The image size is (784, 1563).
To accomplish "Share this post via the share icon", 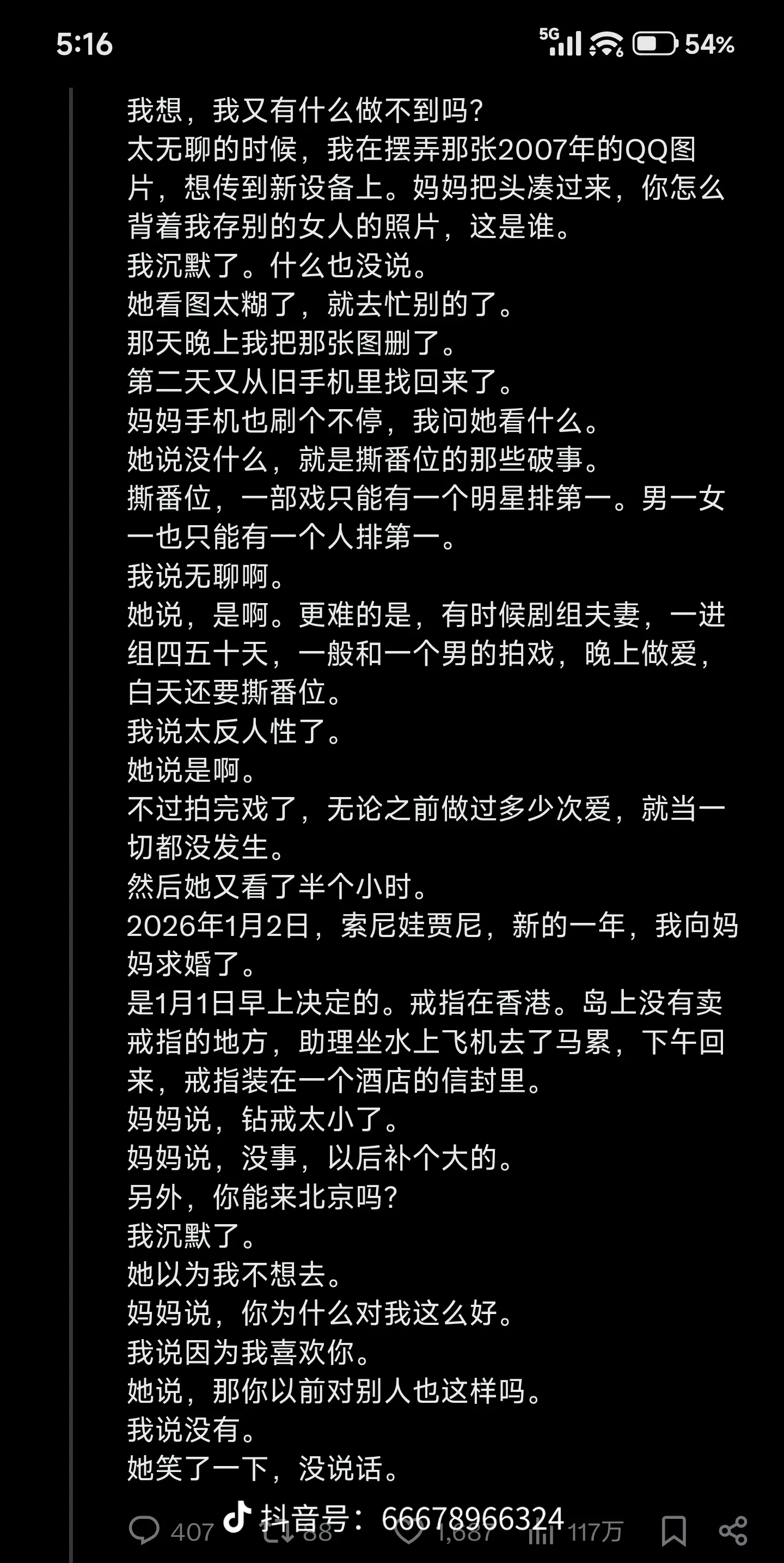I will click(x=732, y=1531).
